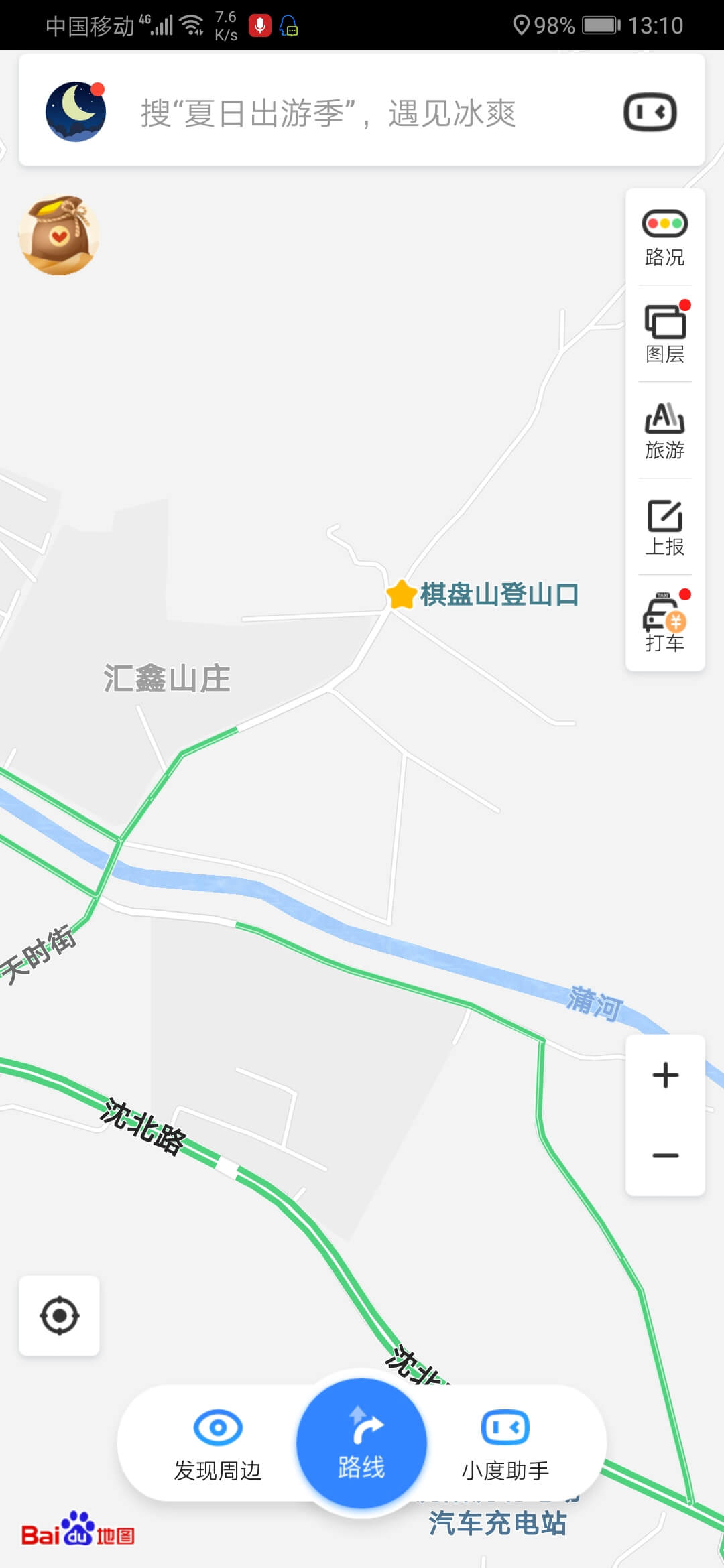Open the moon profile avatar
This screenshot has width=724, height=1568.
point(76,111)
